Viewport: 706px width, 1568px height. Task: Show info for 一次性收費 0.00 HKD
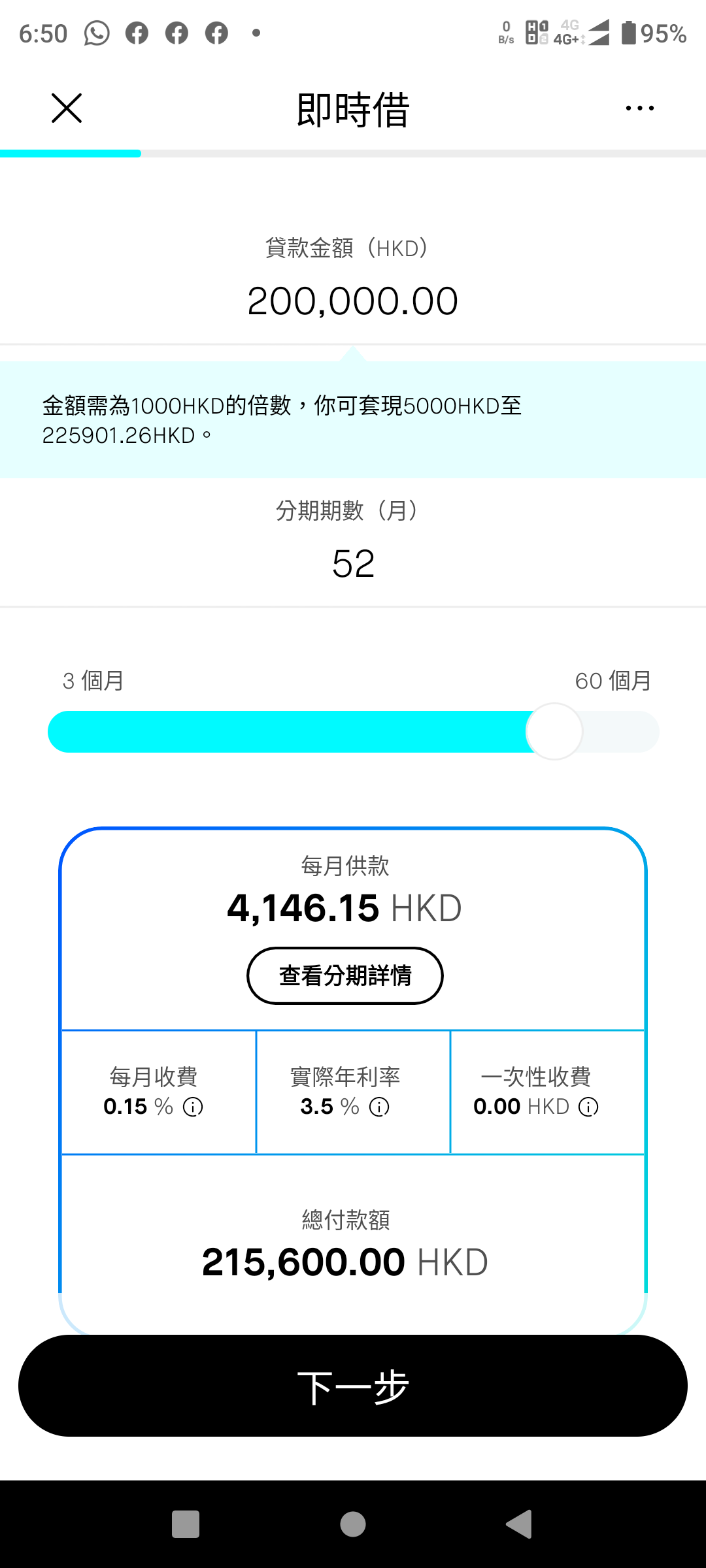[x=588, y=1107]
